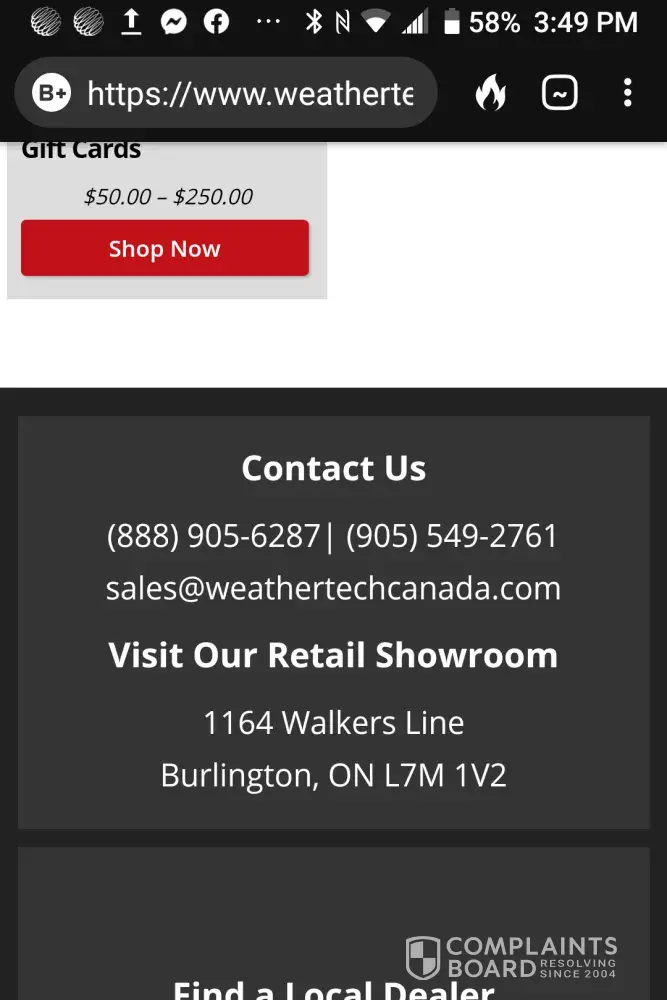The width and height of the screenshot is (667, 1000).
Task: Tap the flame icon in the toolbar
Action: (490, 94)
